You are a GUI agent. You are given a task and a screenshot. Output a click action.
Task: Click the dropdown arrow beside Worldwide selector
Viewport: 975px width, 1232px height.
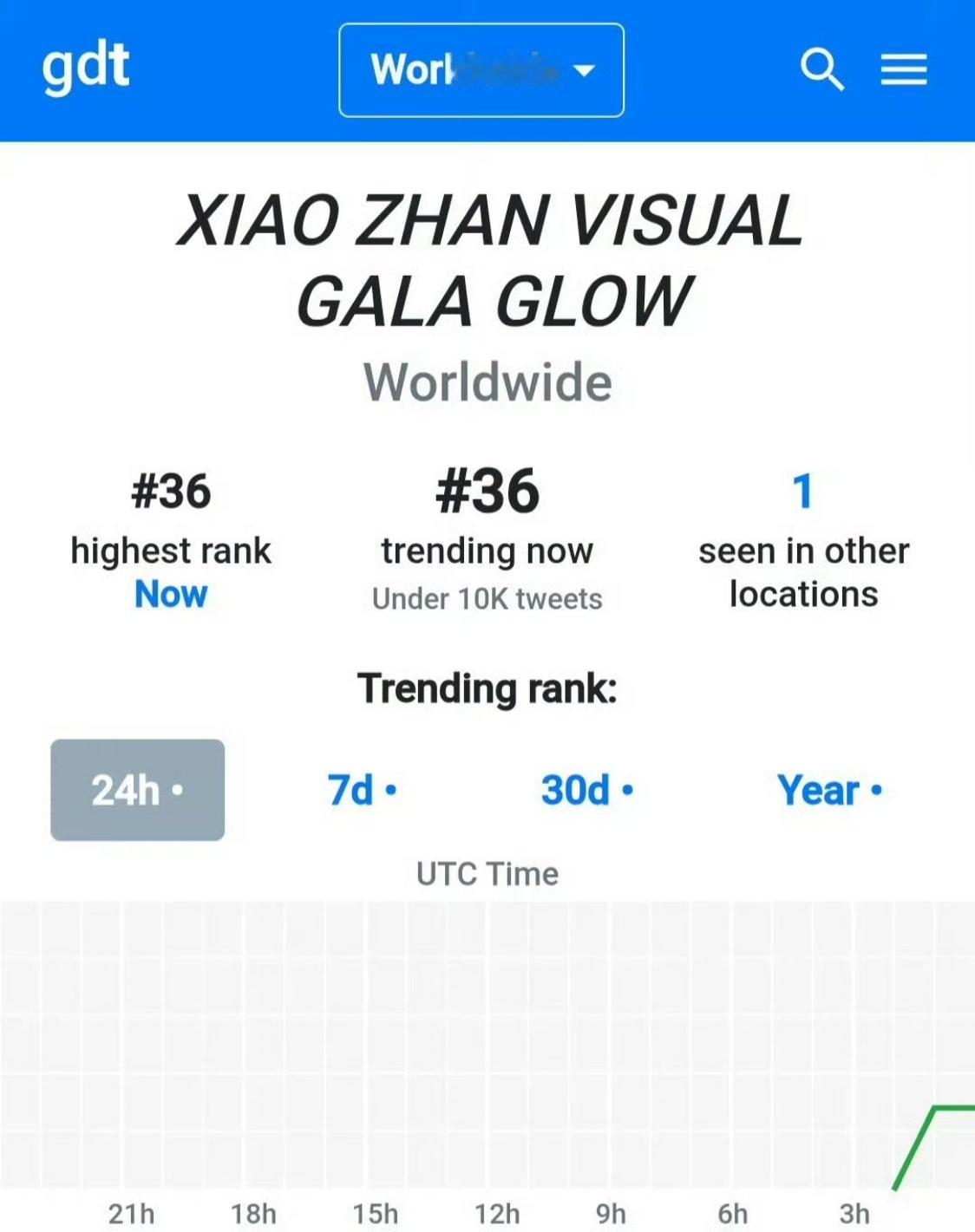coord(584,70)
